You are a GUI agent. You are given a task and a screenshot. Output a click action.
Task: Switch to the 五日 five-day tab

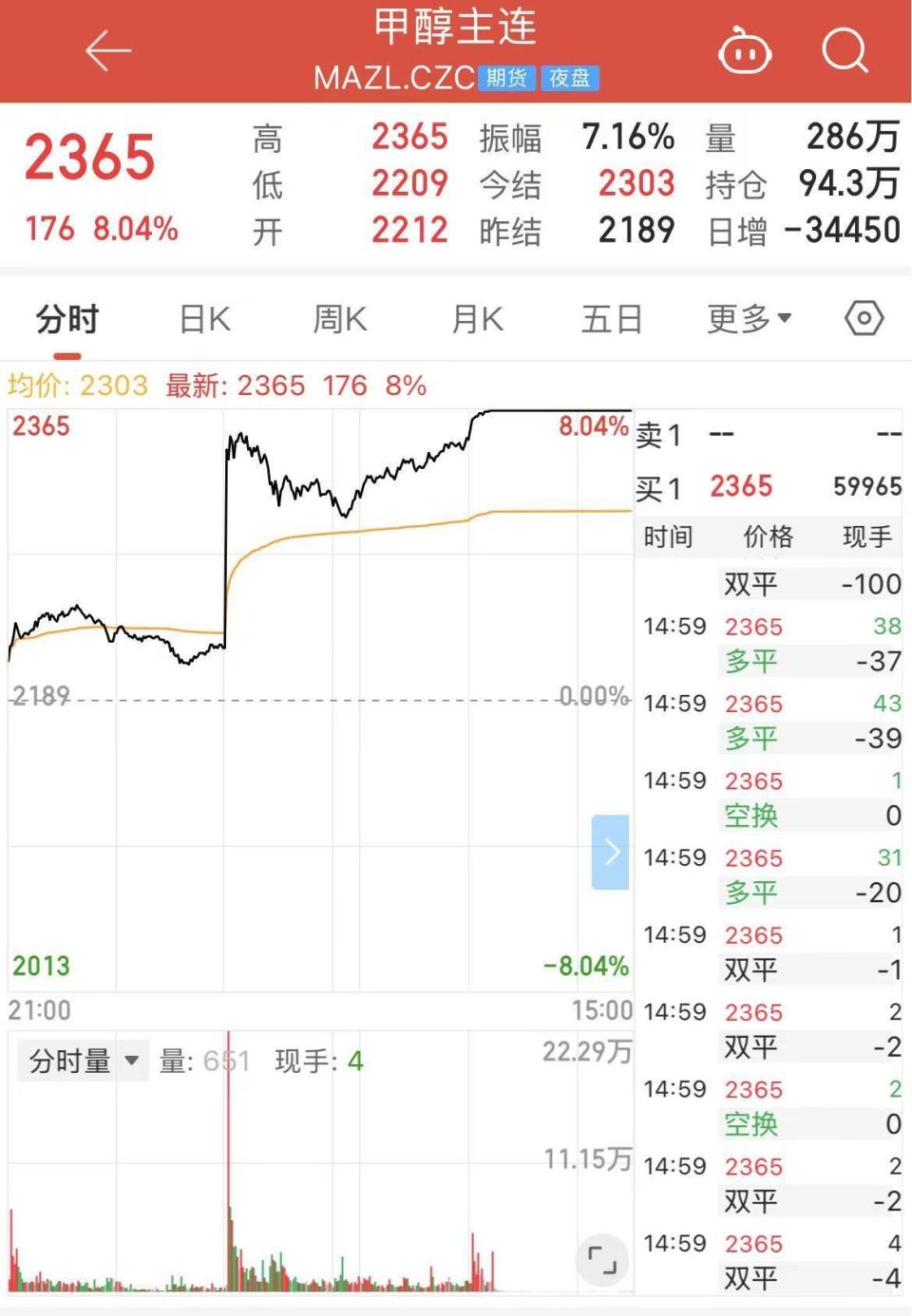(x=612, y=318)
